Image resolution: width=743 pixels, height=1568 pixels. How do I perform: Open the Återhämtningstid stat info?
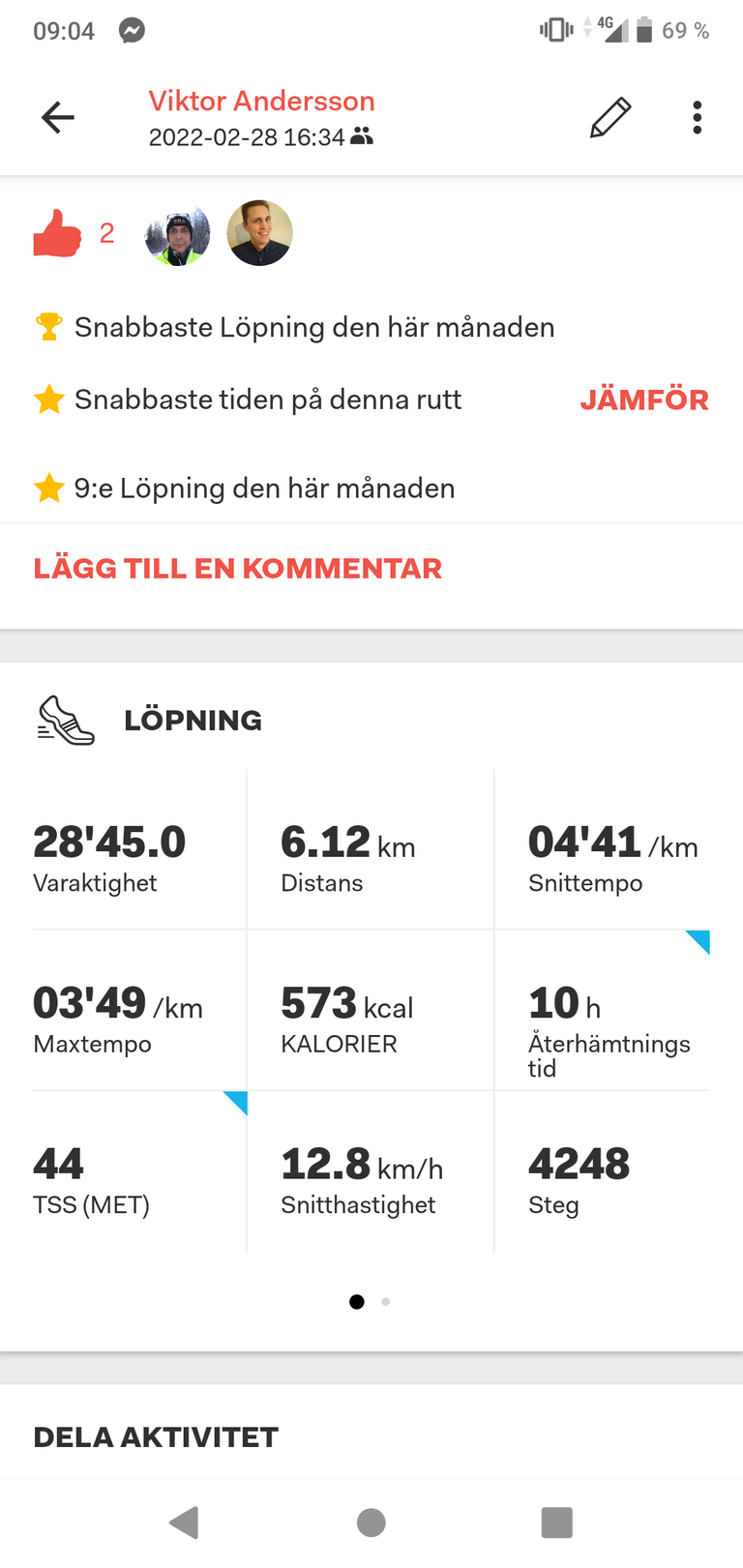604,1012
